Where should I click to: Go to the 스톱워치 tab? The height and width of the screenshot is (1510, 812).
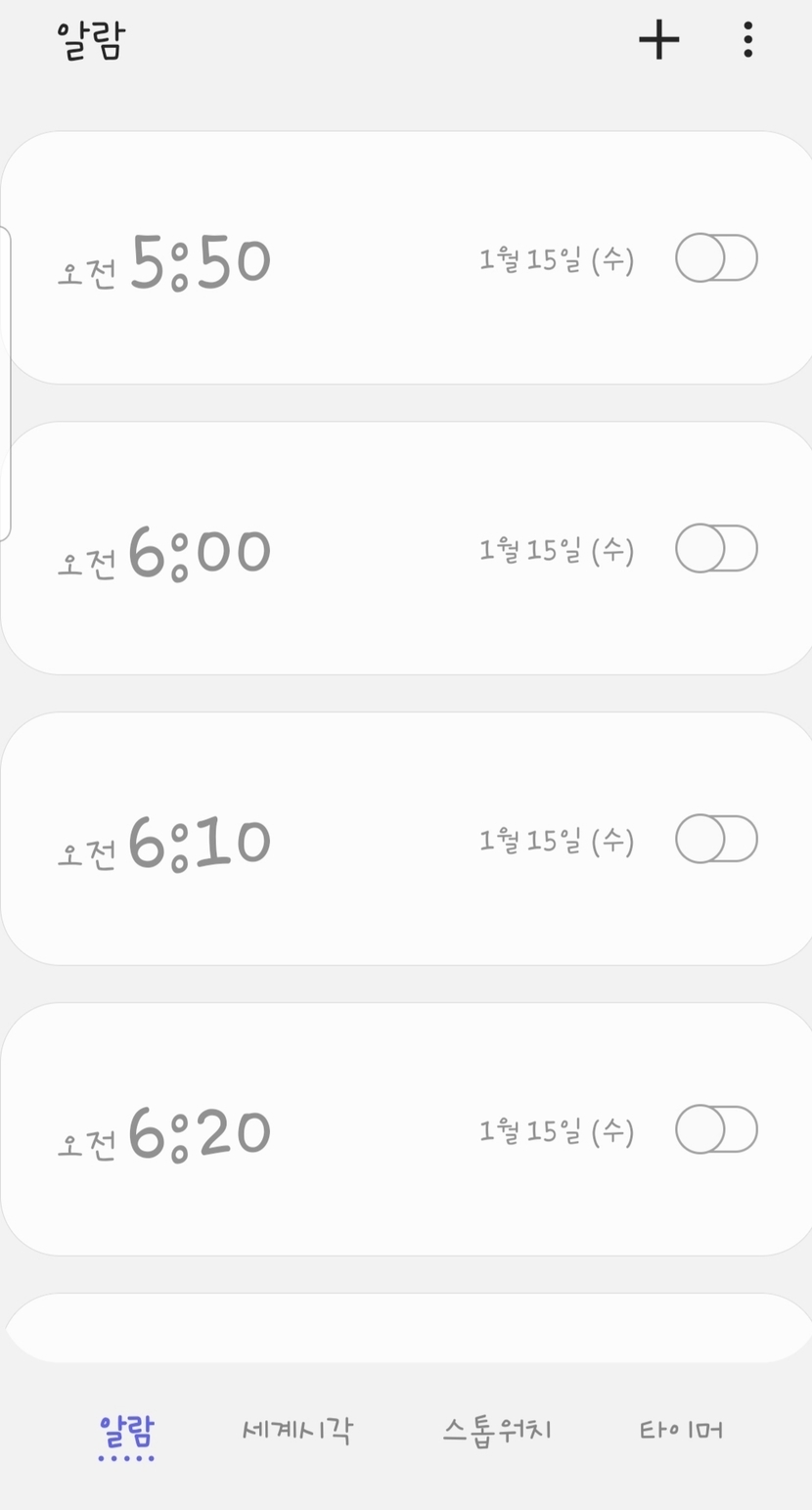(497, 1430)
